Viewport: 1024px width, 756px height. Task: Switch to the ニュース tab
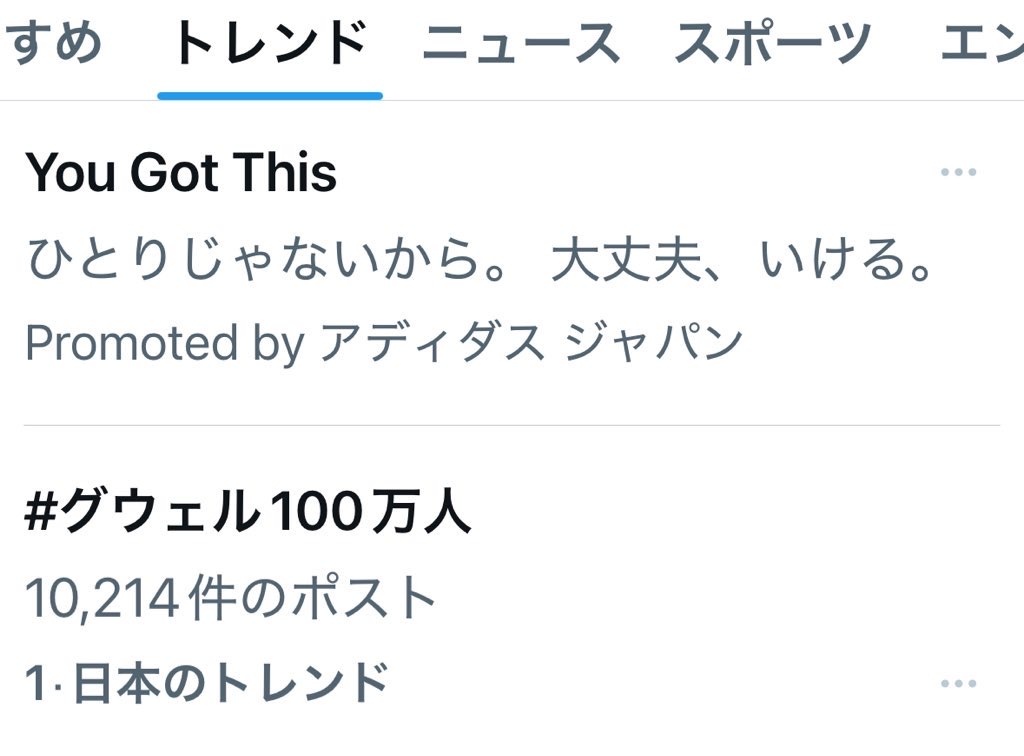(x=520, y=46)
